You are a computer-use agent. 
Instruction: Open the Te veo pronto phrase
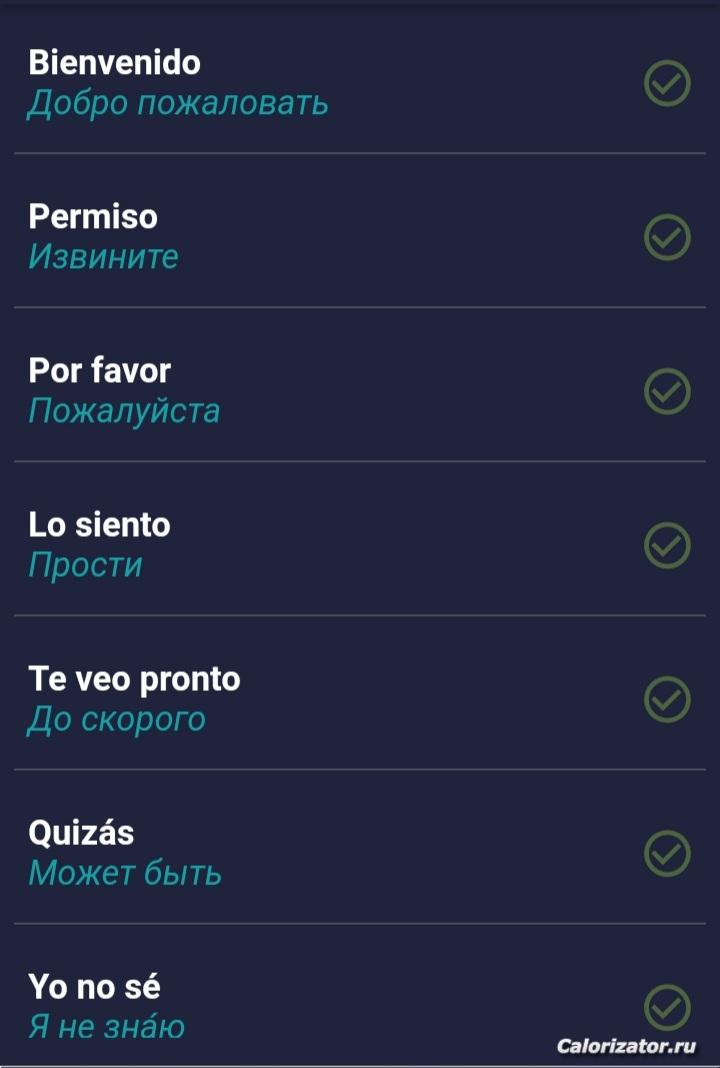(134, 699)
